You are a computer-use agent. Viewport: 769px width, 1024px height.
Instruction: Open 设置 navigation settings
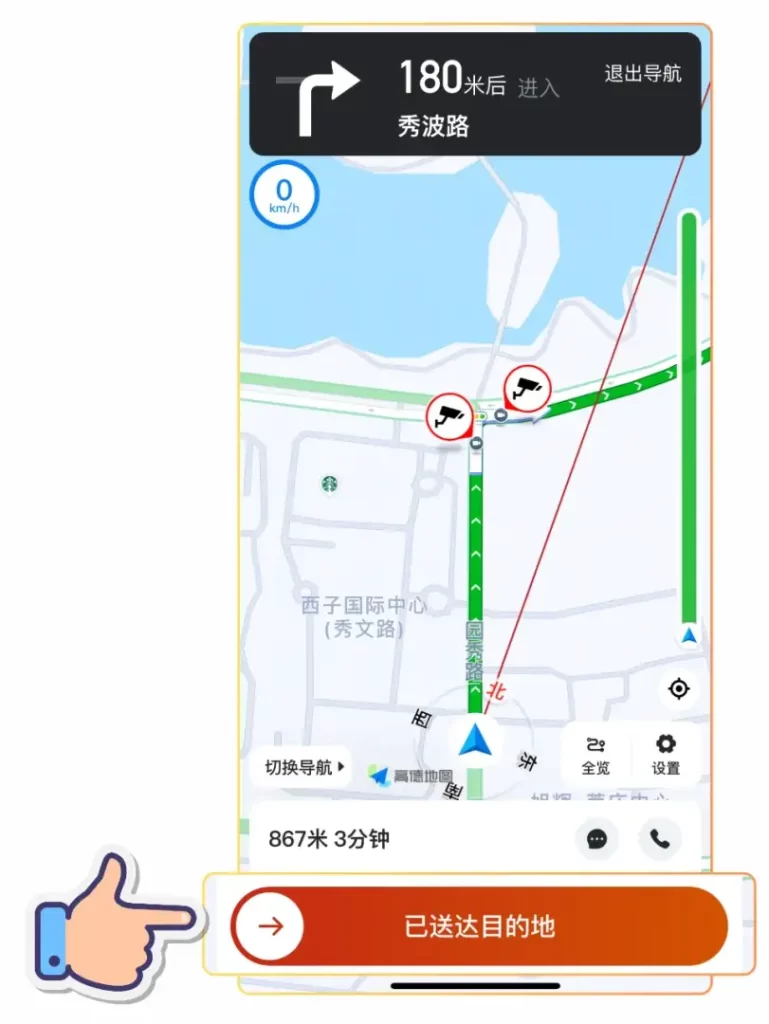pyautogui.click(x=665, y=755)
